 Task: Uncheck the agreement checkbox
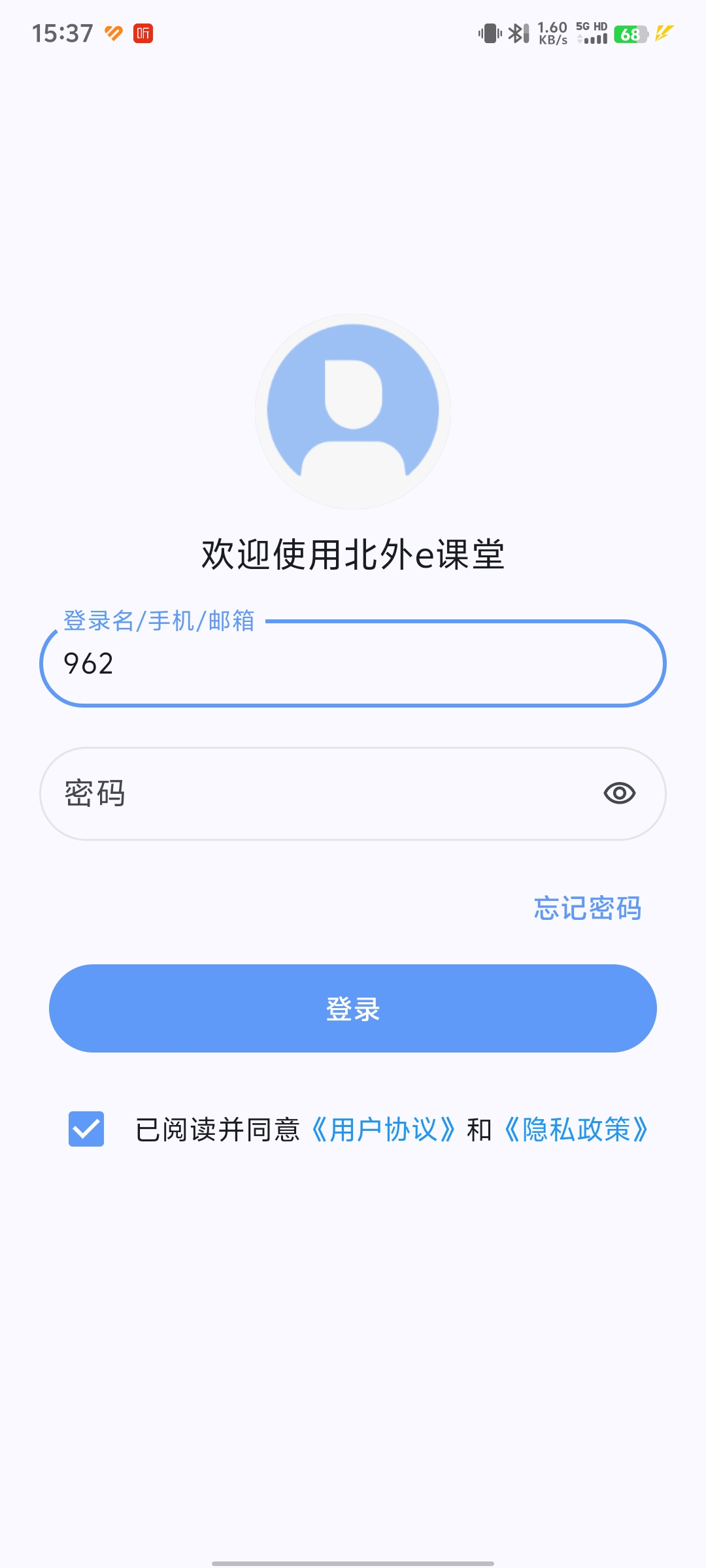pyautogui.click(x=86, y=1129)
